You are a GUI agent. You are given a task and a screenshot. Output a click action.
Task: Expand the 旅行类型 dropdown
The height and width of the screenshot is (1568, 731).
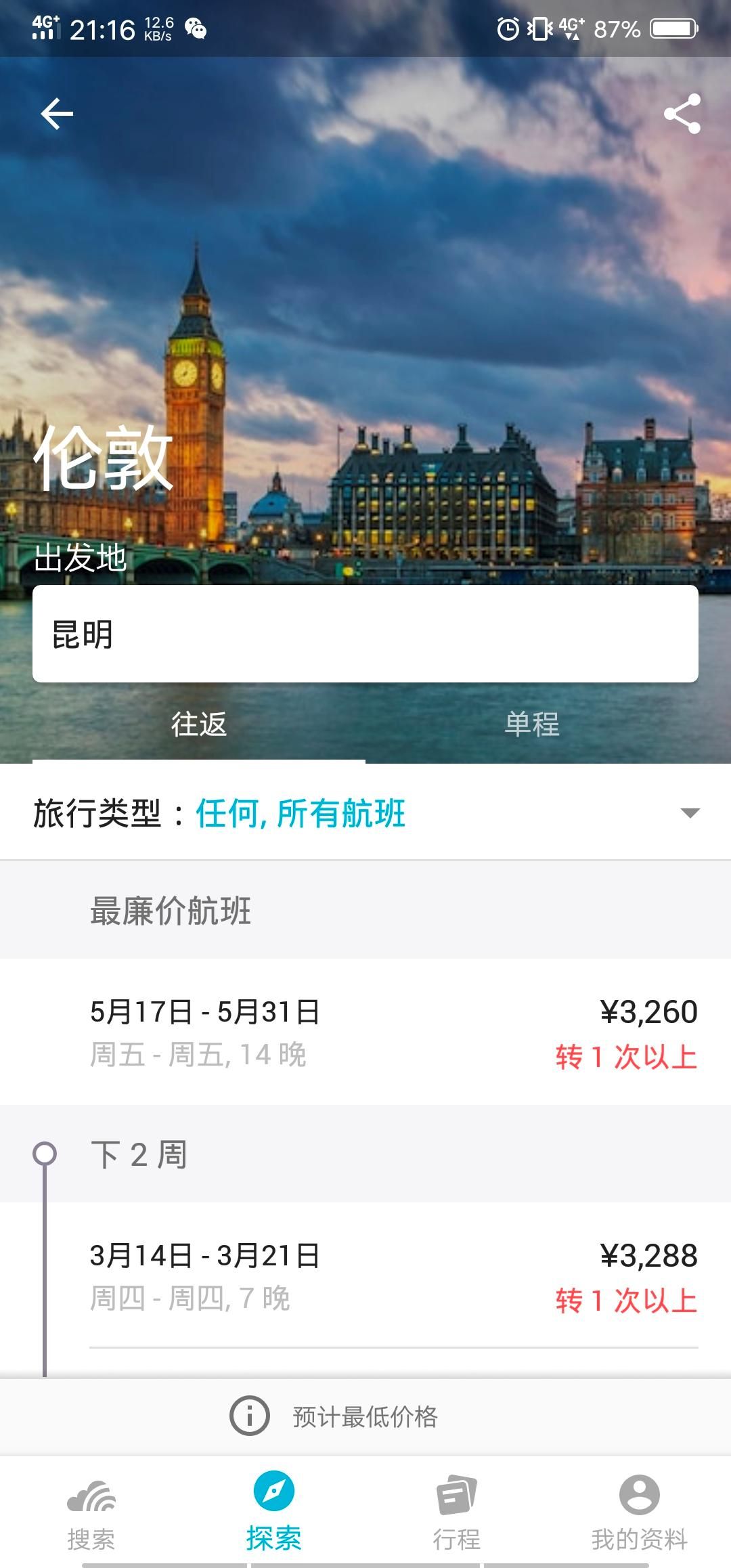tap(689, 812)
